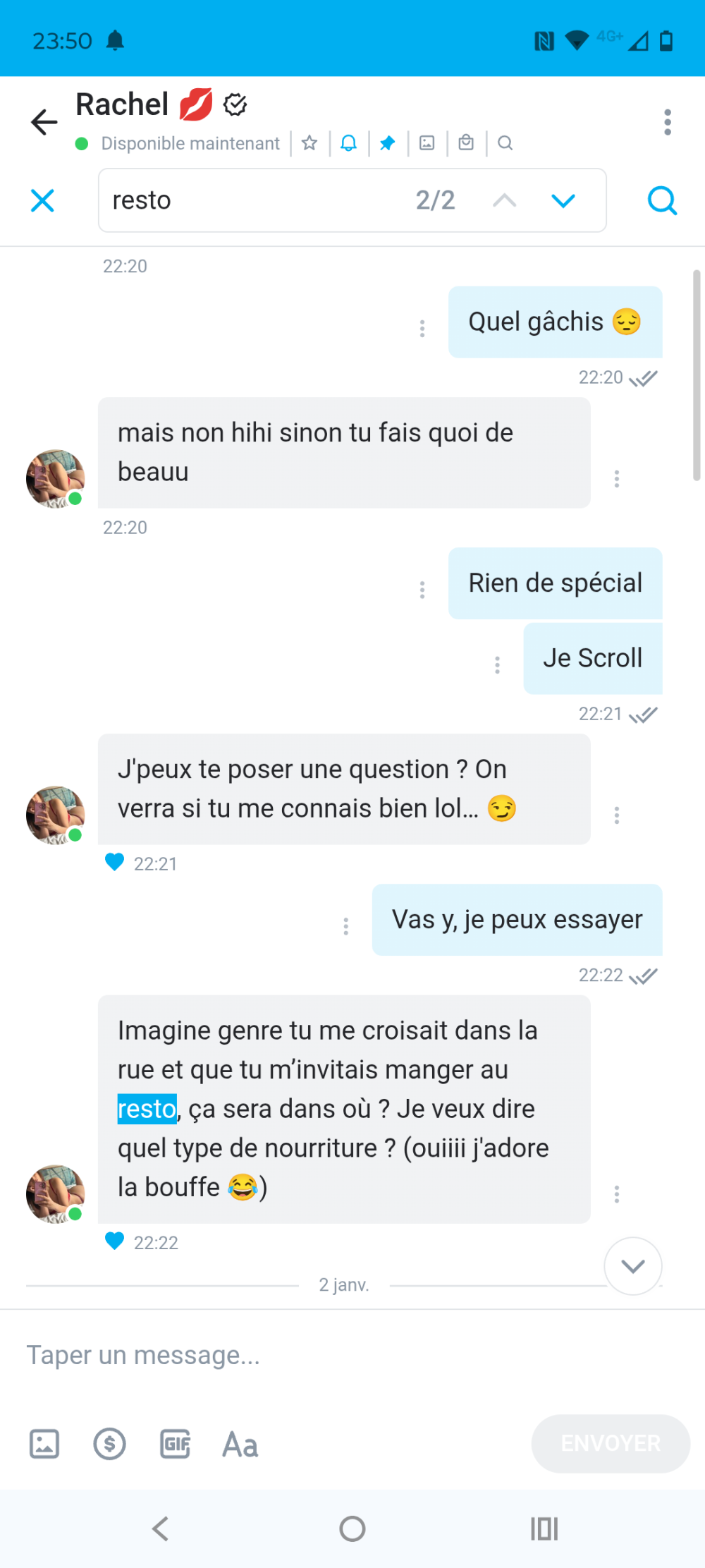
Task: Jump to the next search result
Action: coord(563,201)
